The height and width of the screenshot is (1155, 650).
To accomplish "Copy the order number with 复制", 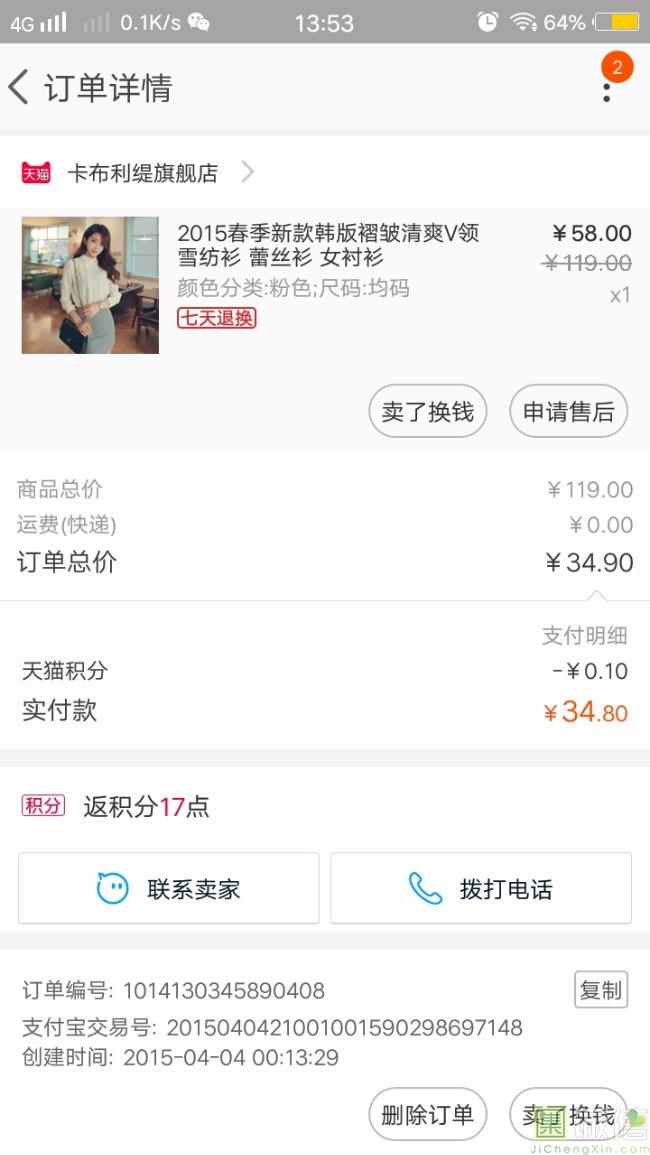I will (600, 990).
